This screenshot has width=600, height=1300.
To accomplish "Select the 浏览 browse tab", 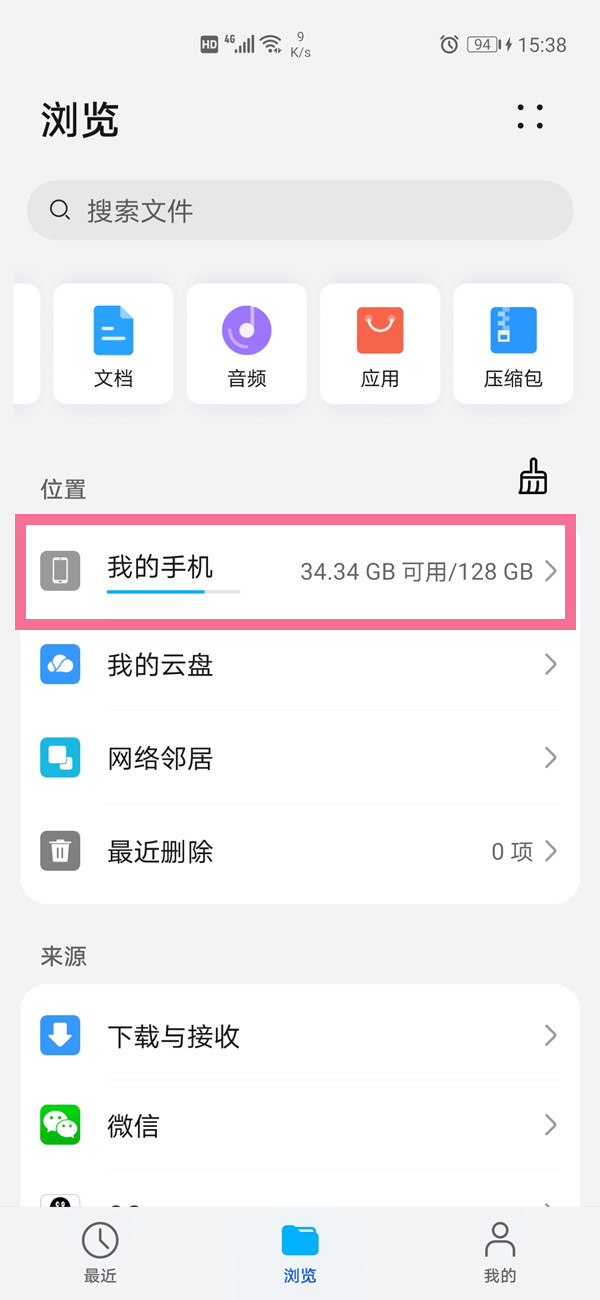I will click(300, 1250).
